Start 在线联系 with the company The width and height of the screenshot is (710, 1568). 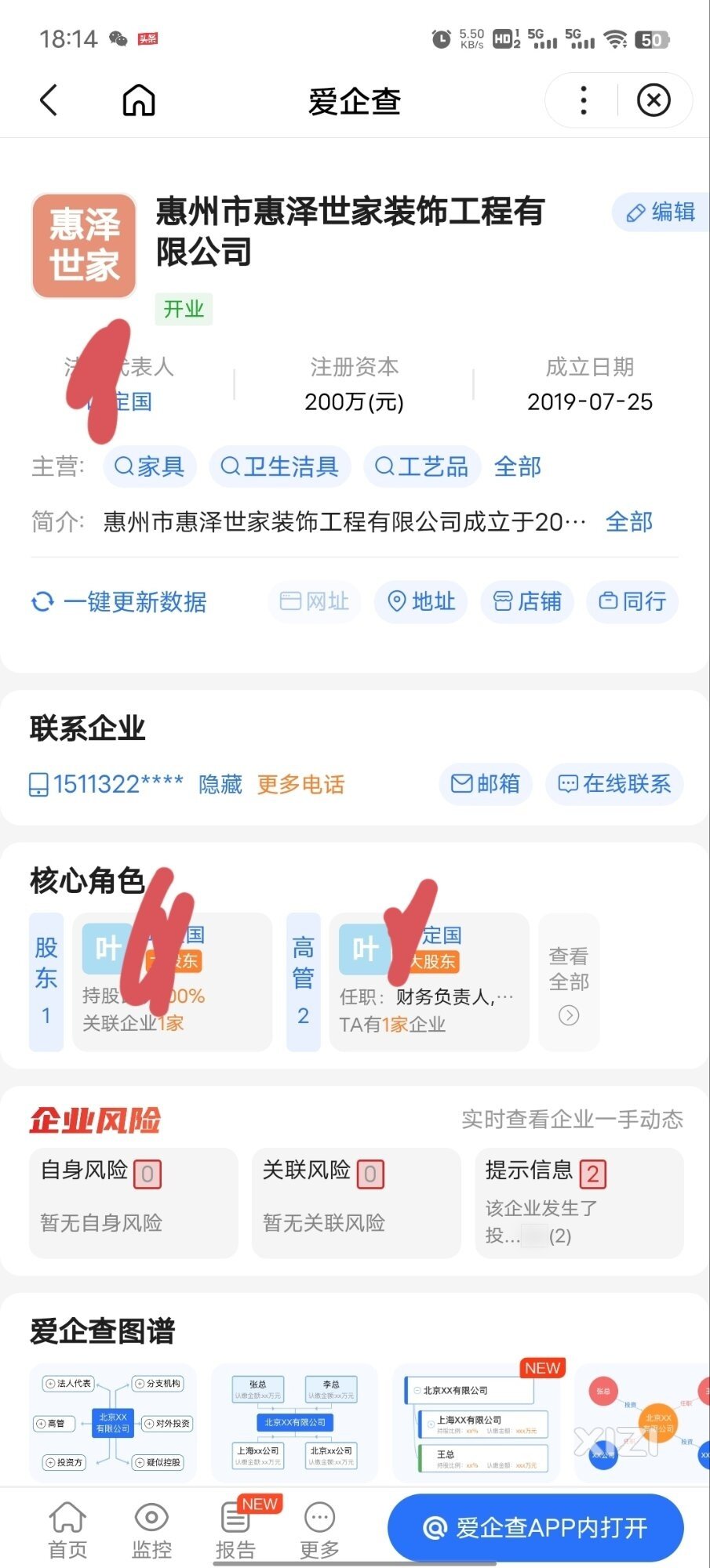click(x=614, y=784)
